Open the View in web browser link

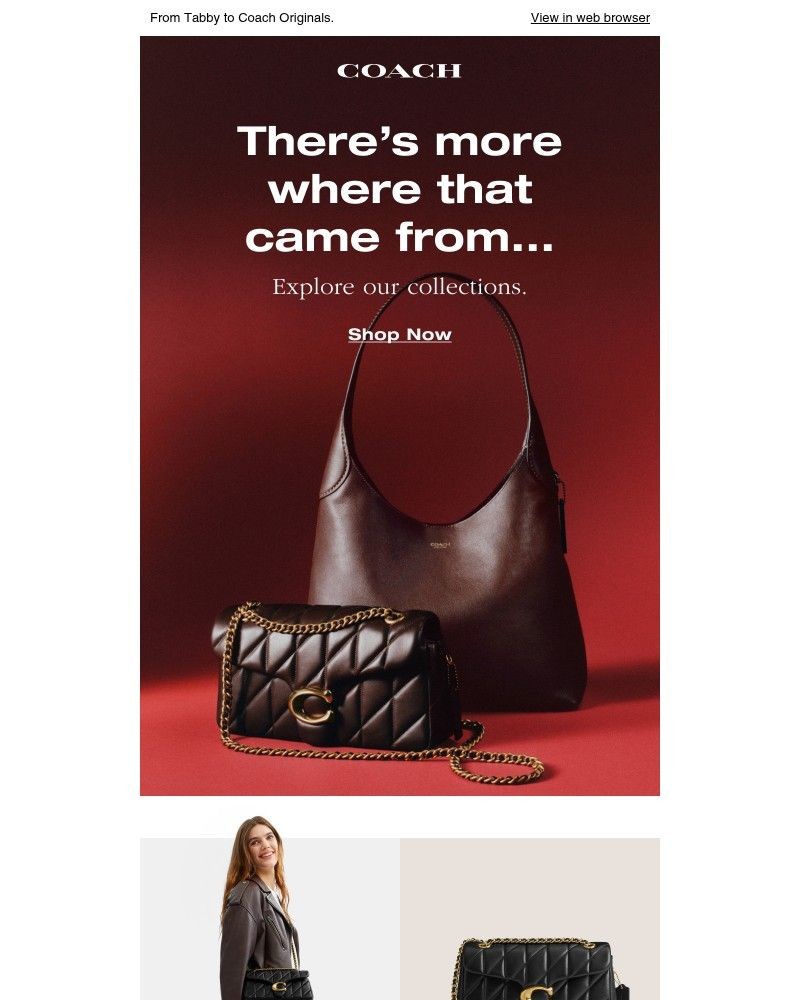(590, 18)
